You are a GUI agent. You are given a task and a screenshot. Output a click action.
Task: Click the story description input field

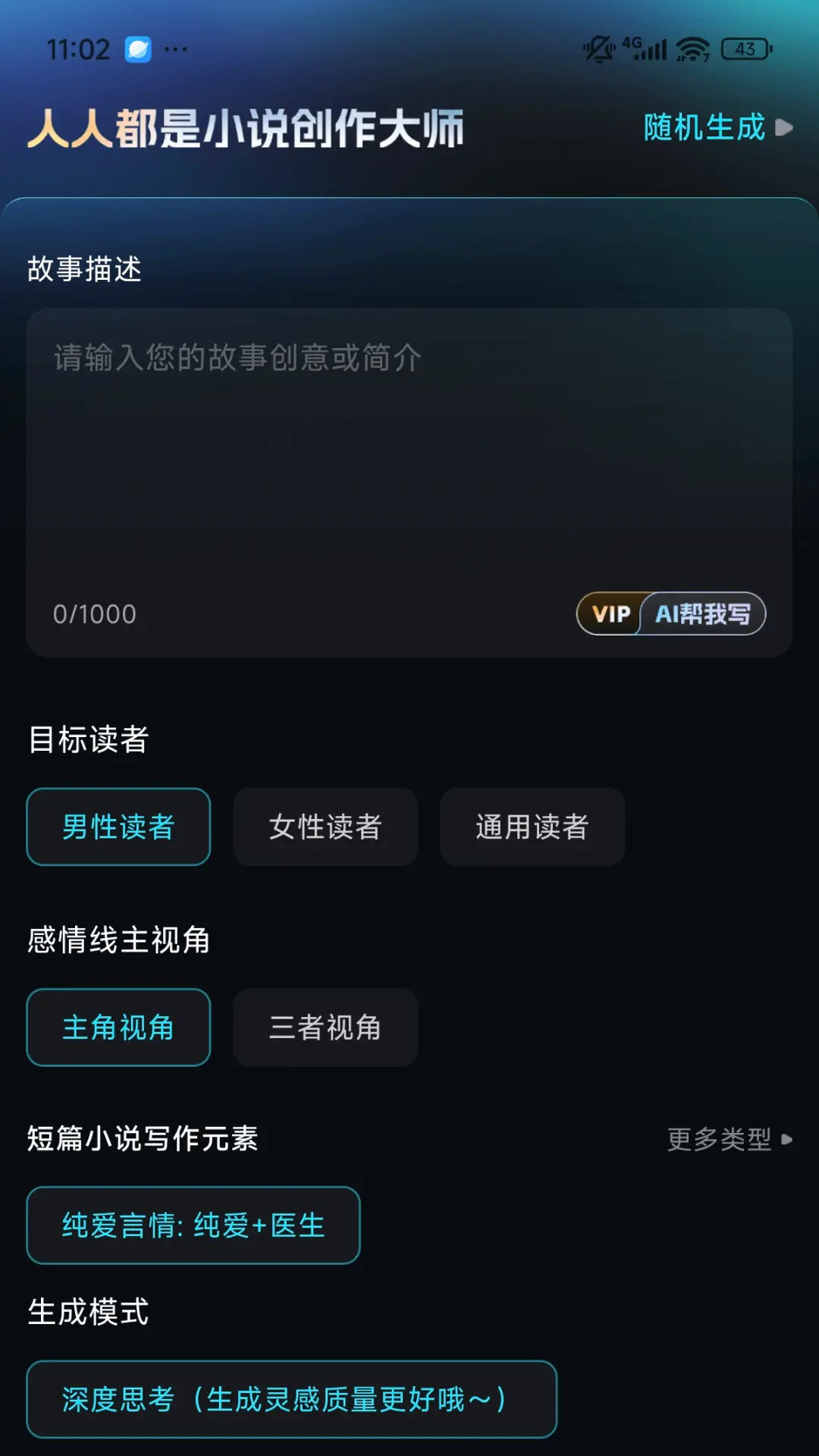pyautogui.click(x=409, y=455)
